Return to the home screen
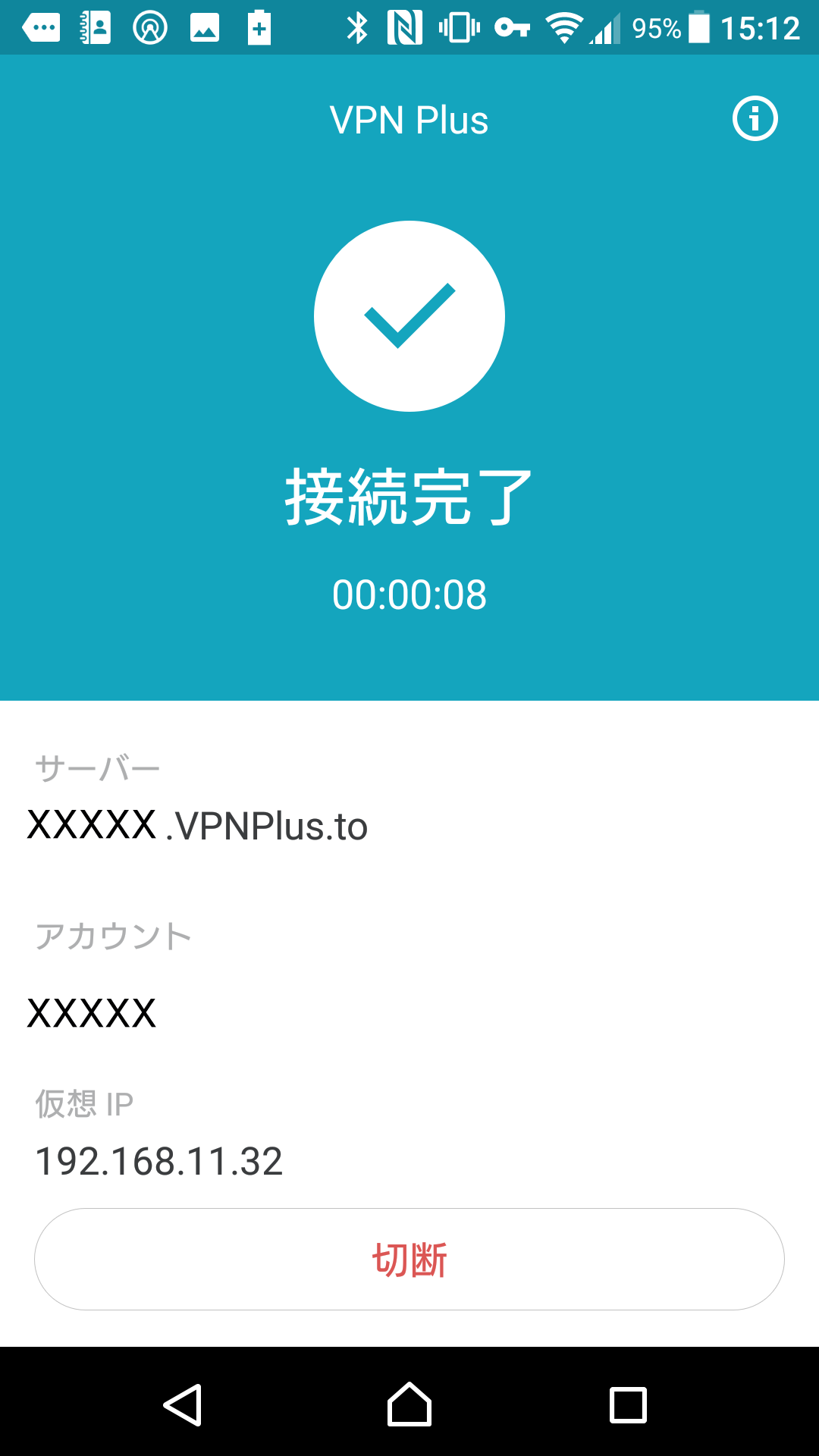 tap(409, 1404)
